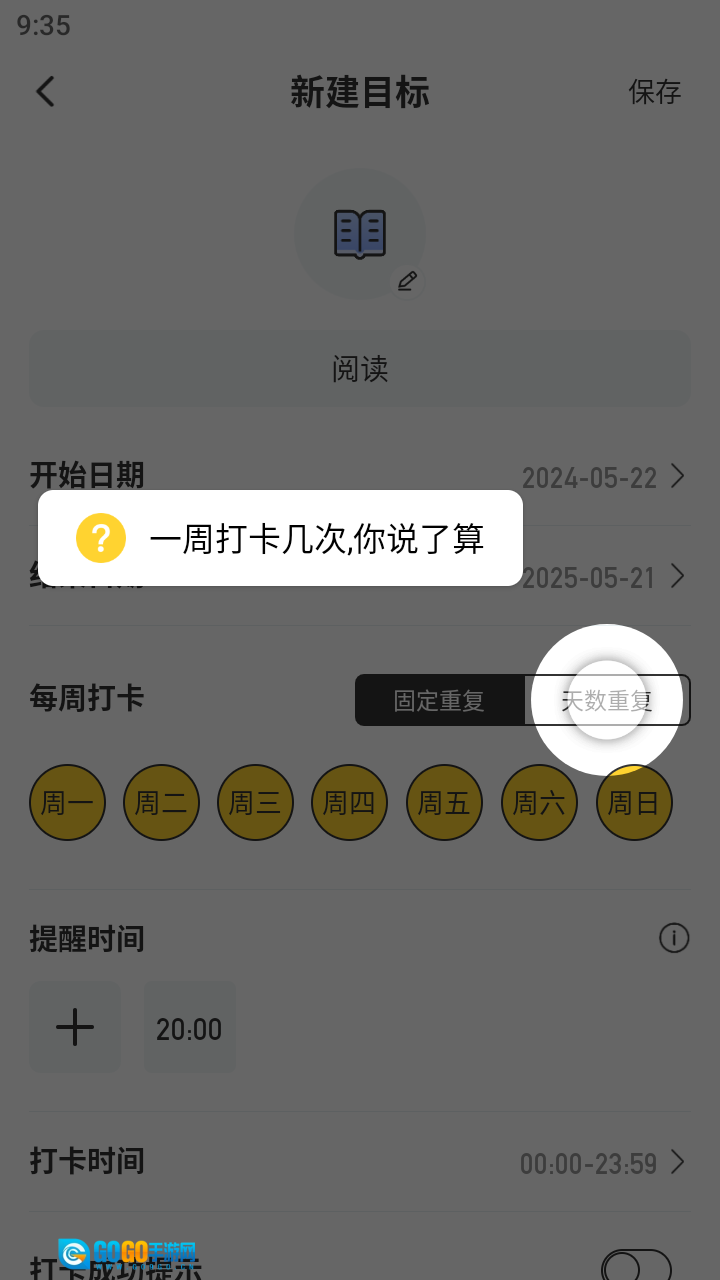Tap the 阅读 goal name field
Screen dimensions: 720x1280
(360, 369)
